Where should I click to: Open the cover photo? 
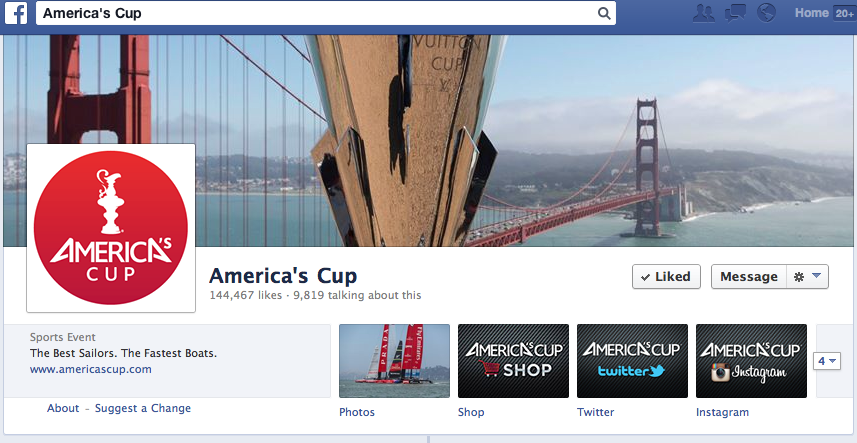[x=560, y=130]
